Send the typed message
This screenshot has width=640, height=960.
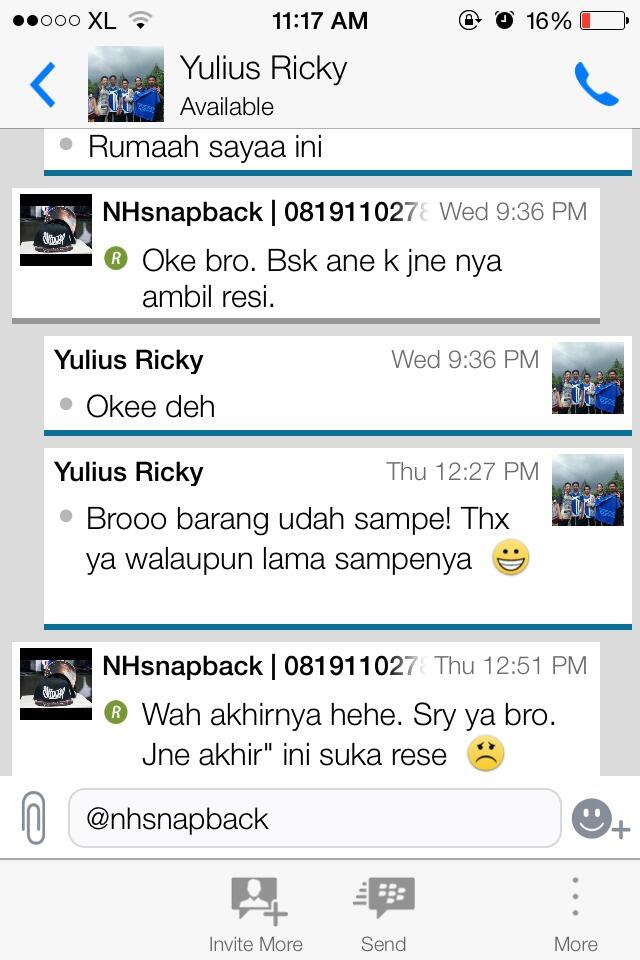(x=384, y=913)
